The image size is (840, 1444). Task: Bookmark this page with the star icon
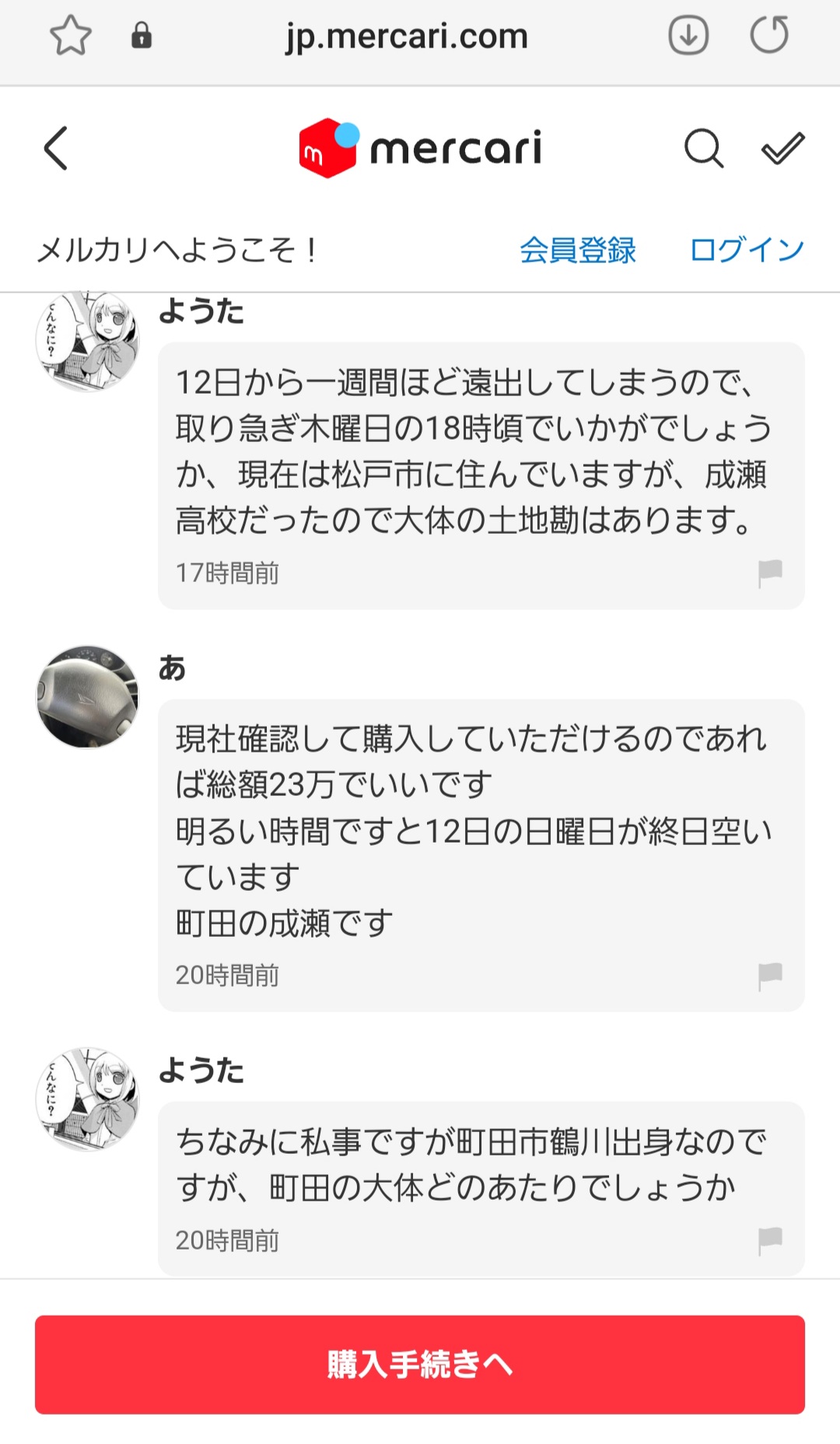coord(70,36)
